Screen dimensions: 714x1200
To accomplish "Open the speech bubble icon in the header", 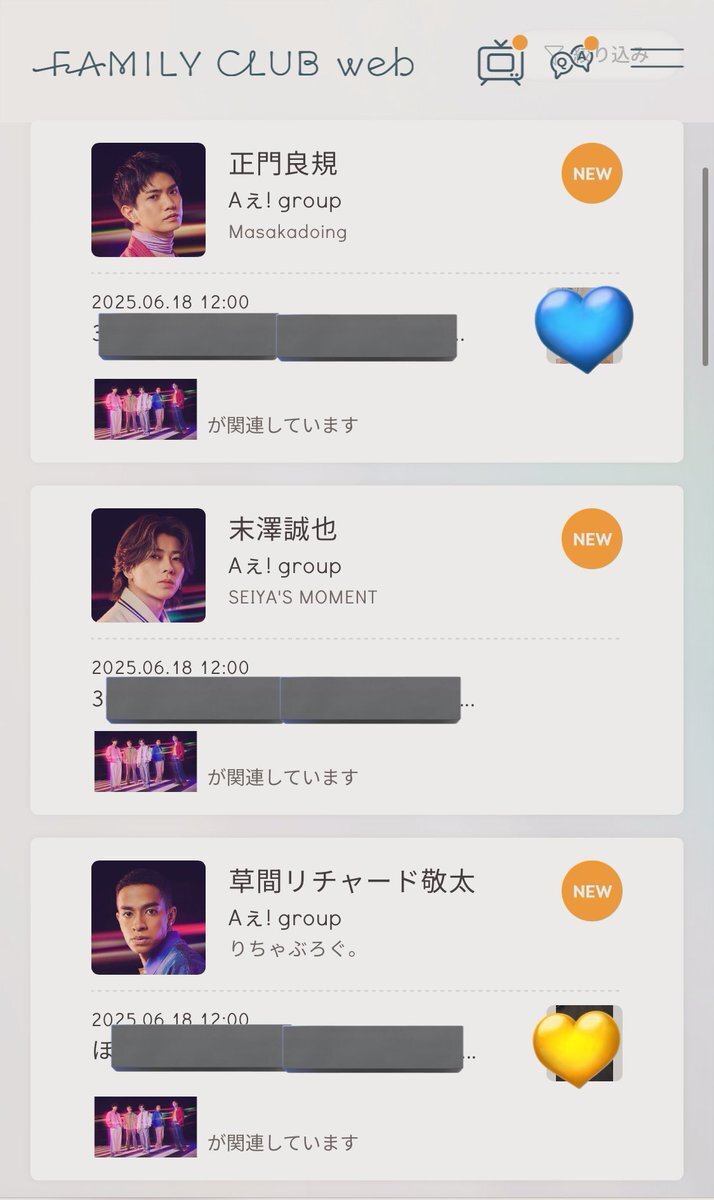I will (x=566, y=62).
